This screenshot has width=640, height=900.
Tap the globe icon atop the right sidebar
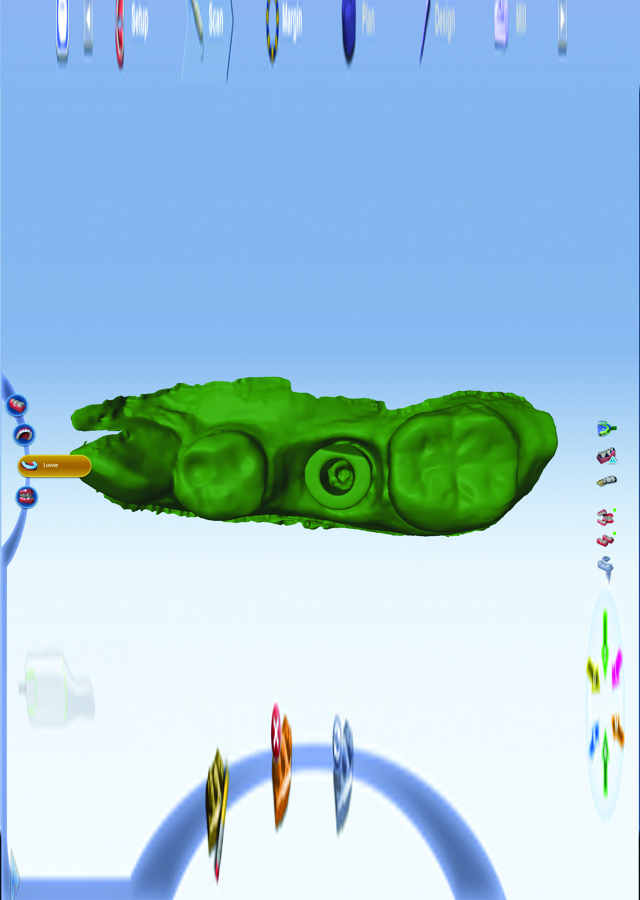(x=606, y=429)
